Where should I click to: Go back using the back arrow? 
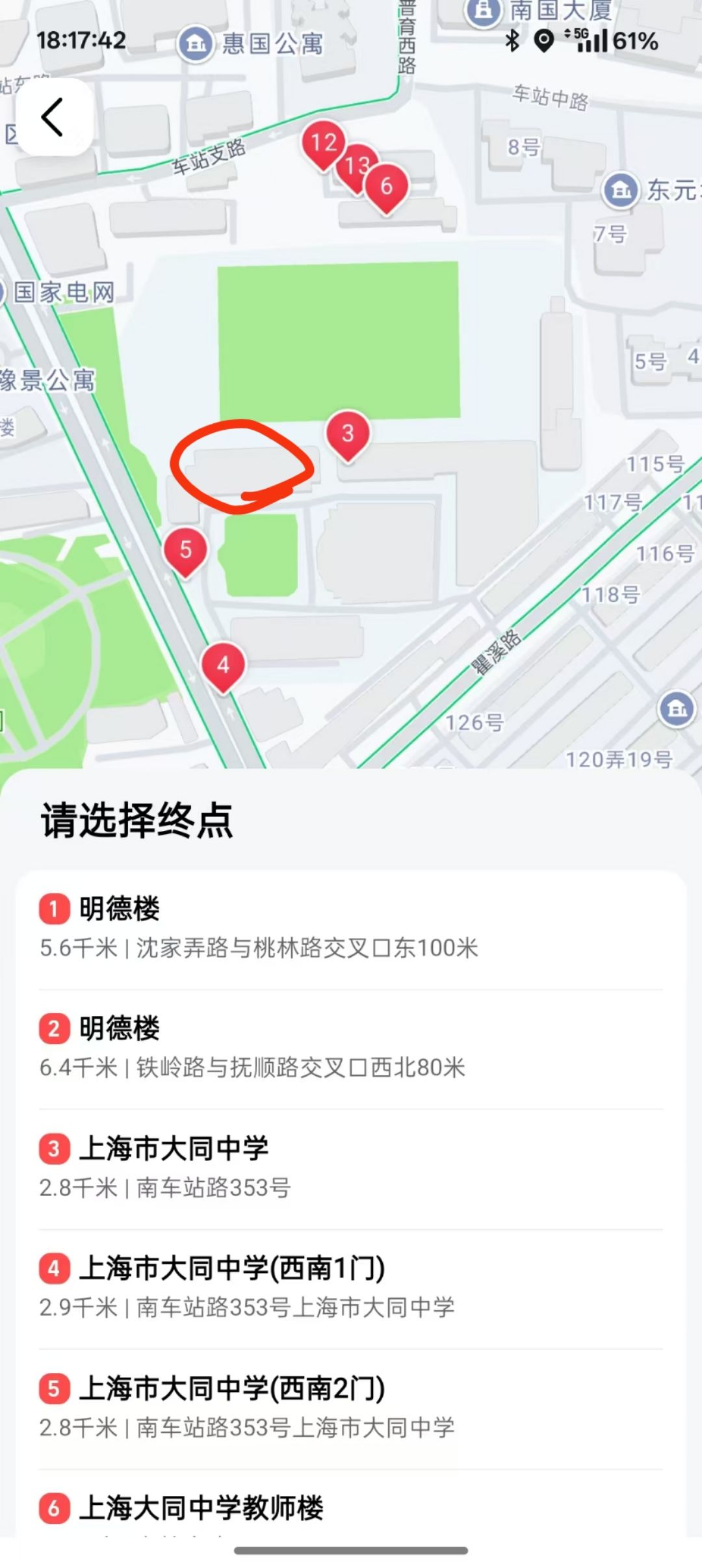(53, 117)
